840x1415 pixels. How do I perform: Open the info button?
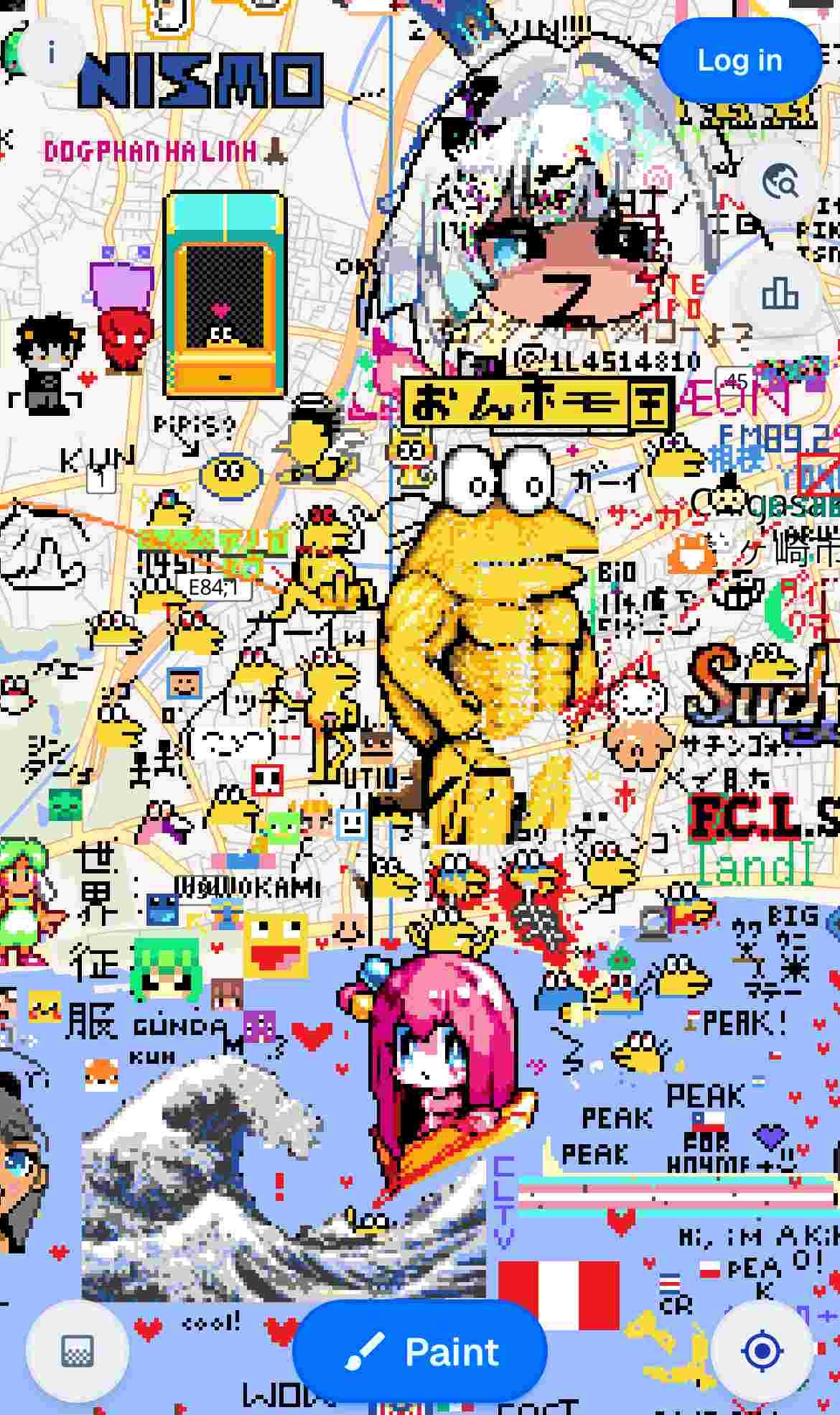point(51,52)
